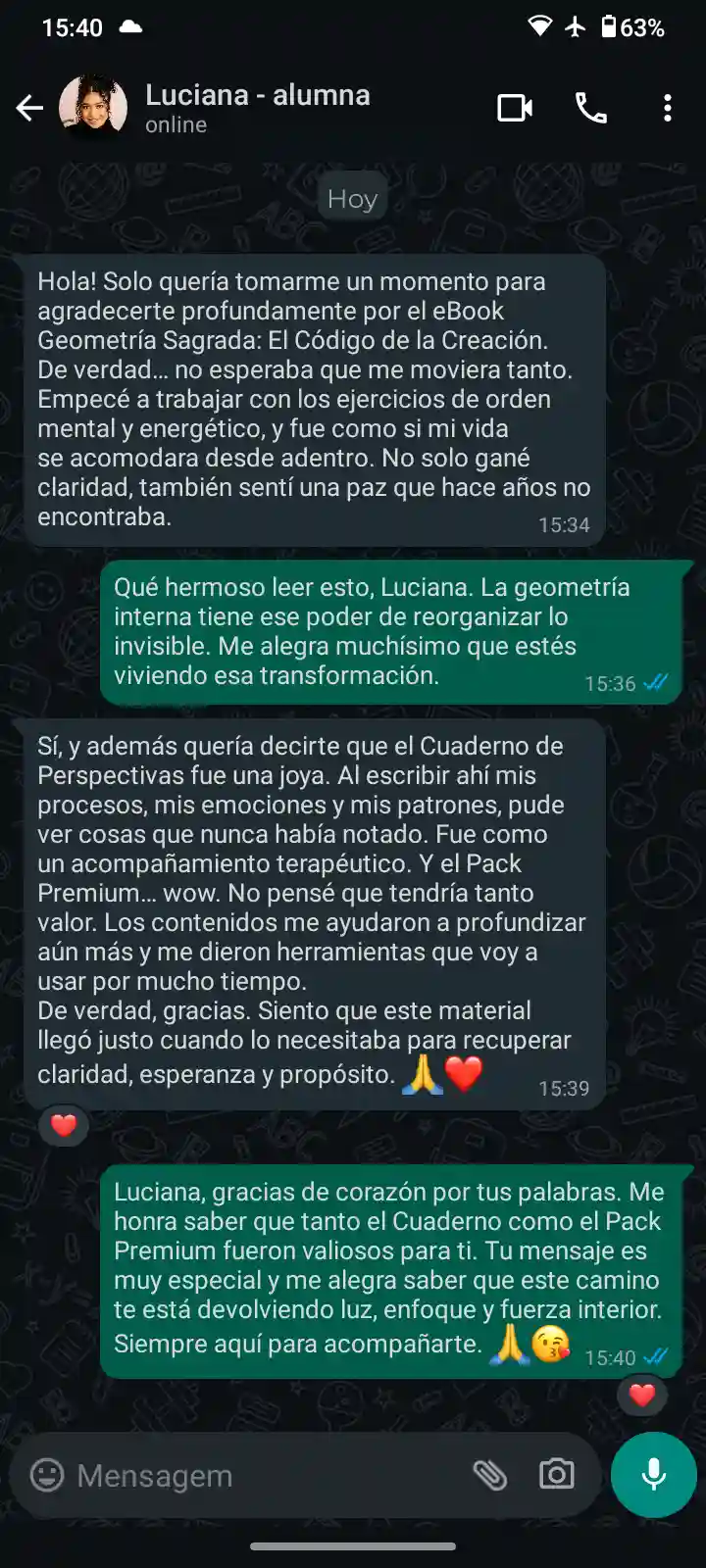
Task: Go back to the chat list
Action: [29, 108]
